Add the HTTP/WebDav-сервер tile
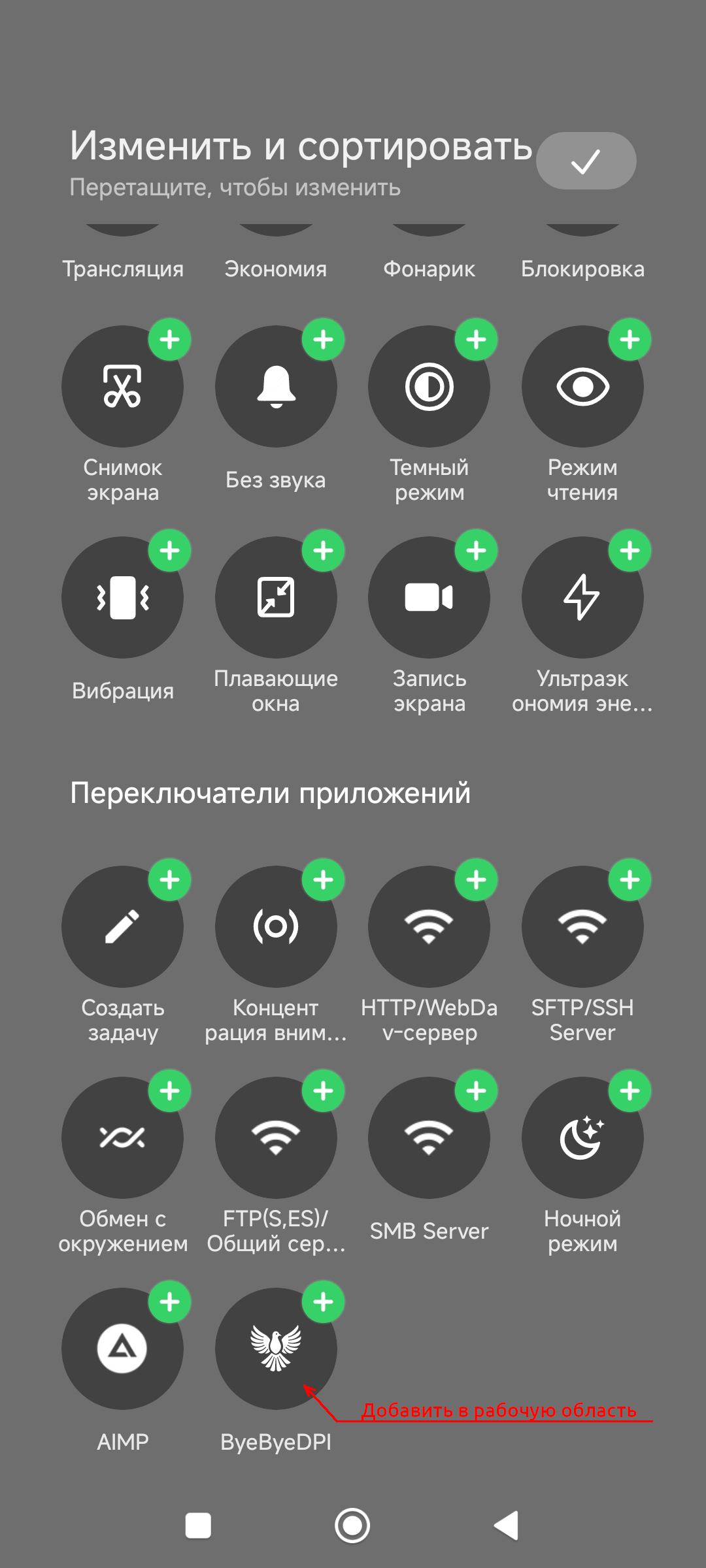Image resolution: width=706 pixels, height=1568 pixels. coord(476,880)
